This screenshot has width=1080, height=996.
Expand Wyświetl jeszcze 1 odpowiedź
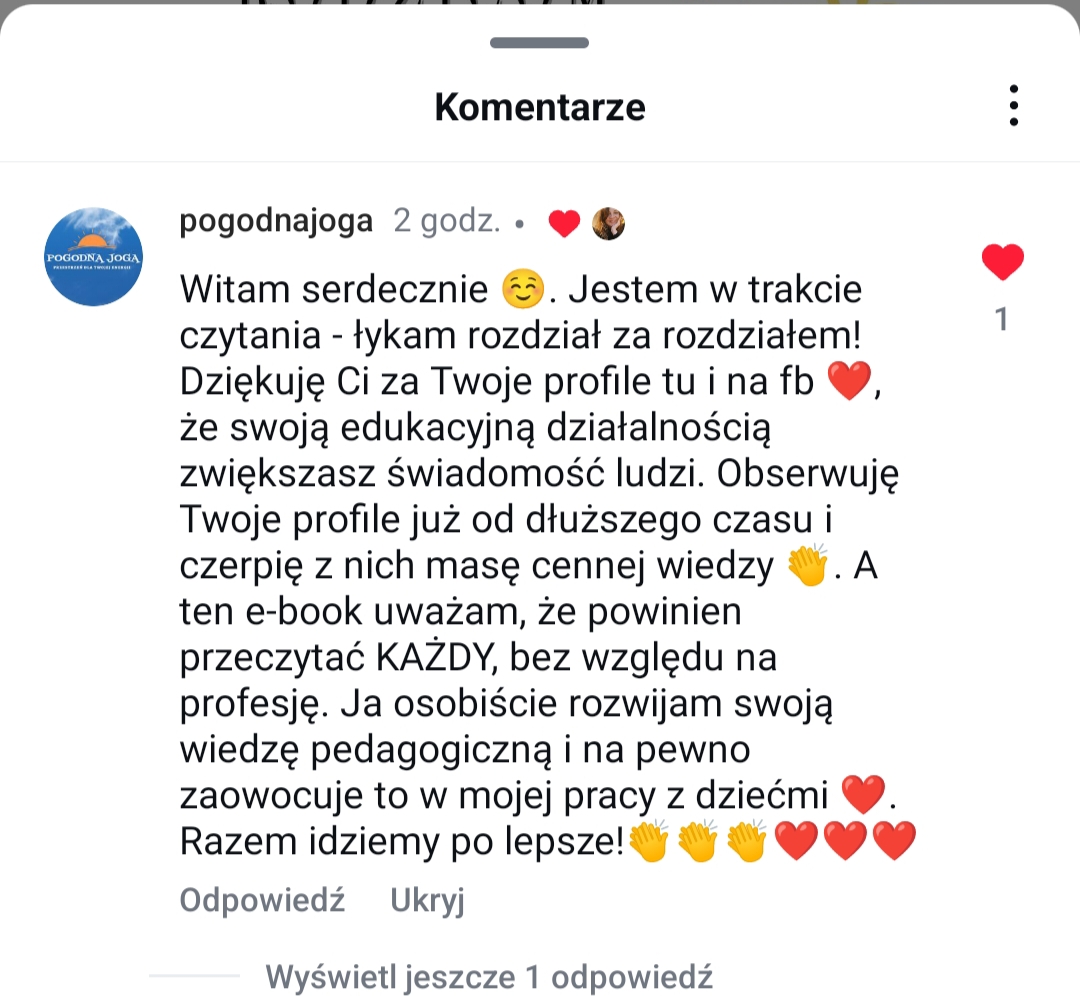[x=489, y=976]
